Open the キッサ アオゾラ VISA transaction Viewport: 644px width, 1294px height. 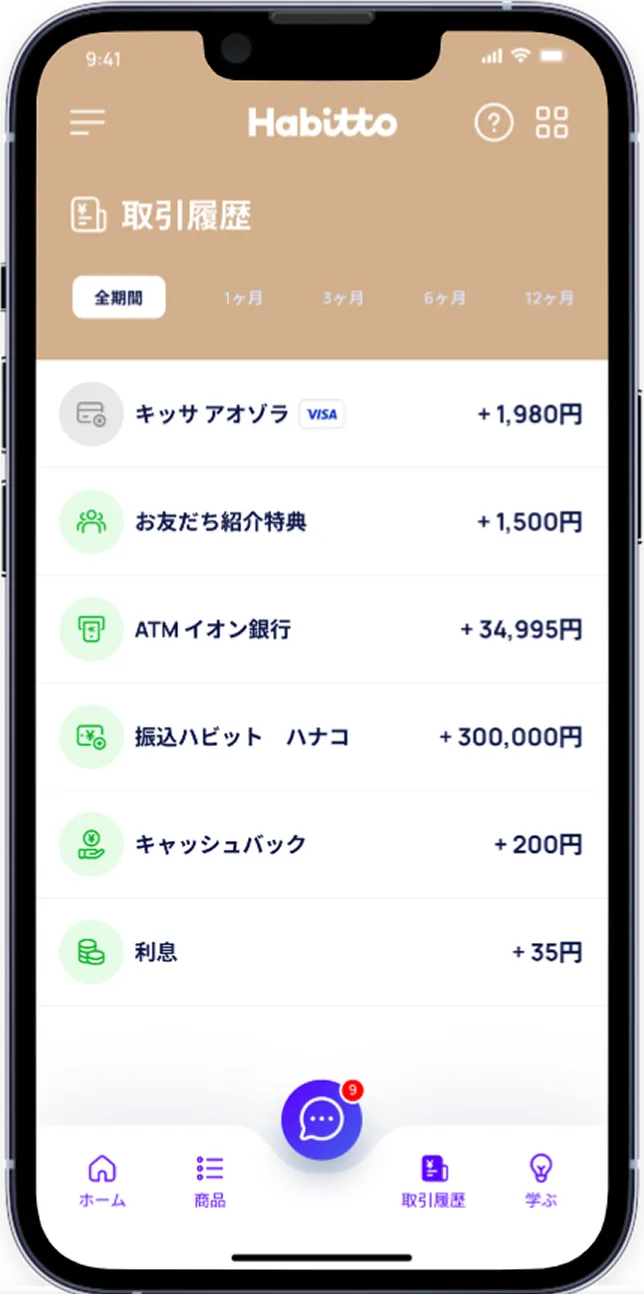322,414
